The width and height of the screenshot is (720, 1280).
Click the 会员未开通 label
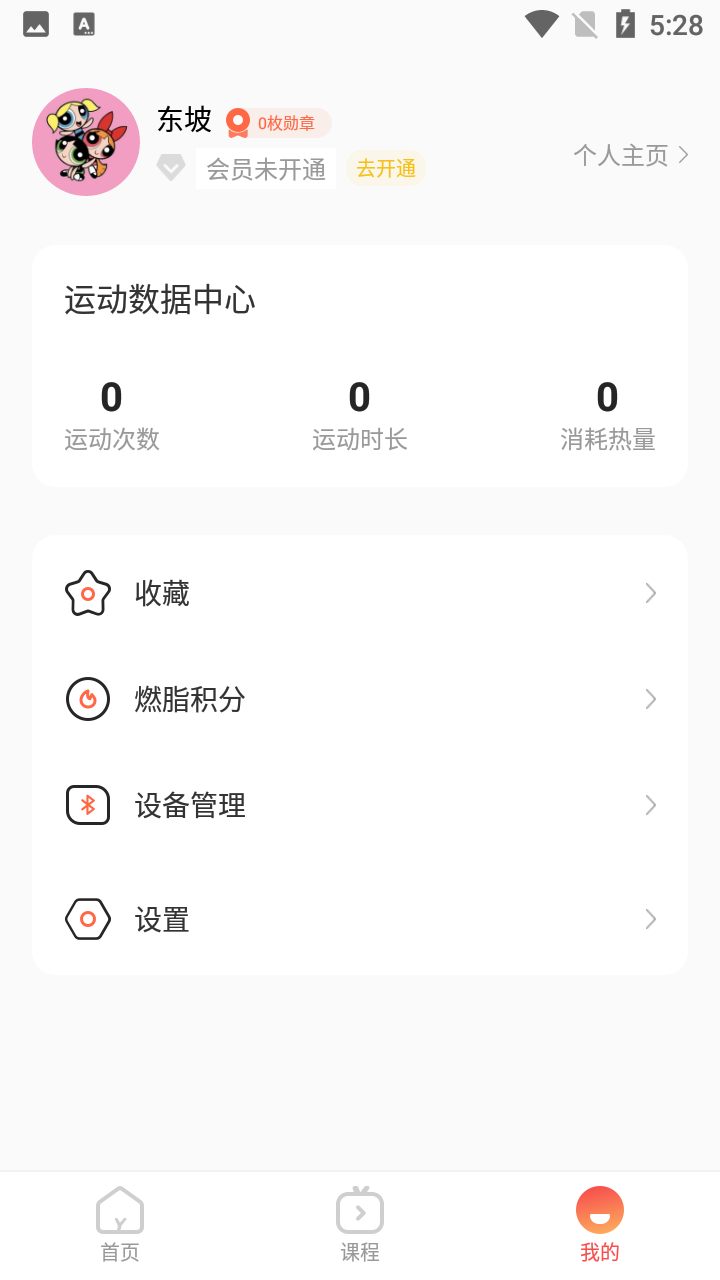click(266, 167)
